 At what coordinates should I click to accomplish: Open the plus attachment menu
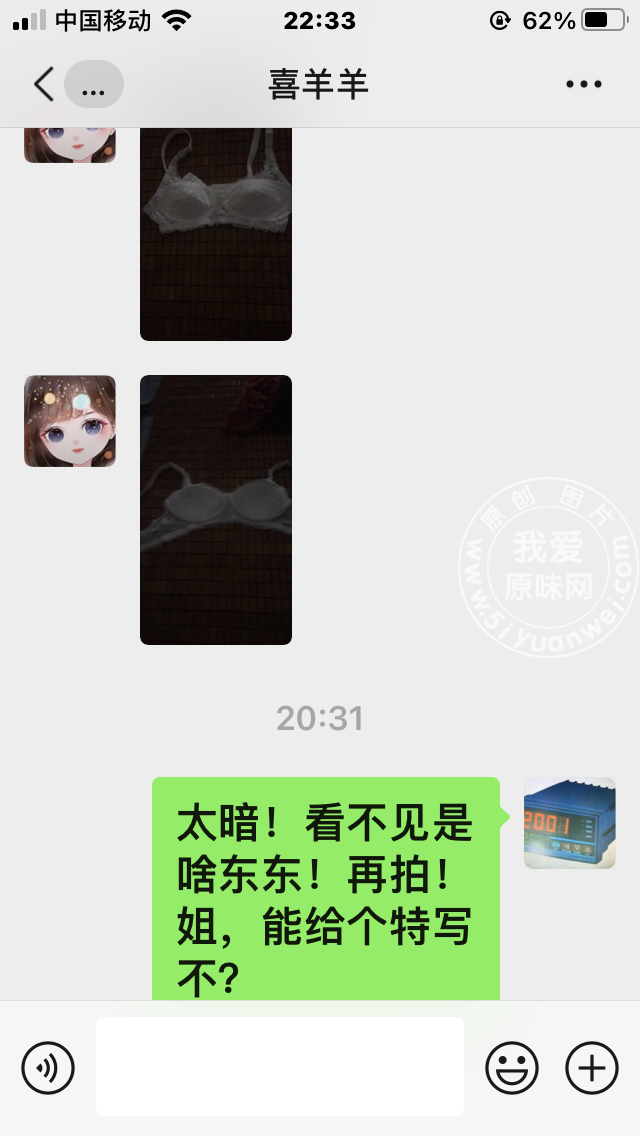coord(591,1067)
